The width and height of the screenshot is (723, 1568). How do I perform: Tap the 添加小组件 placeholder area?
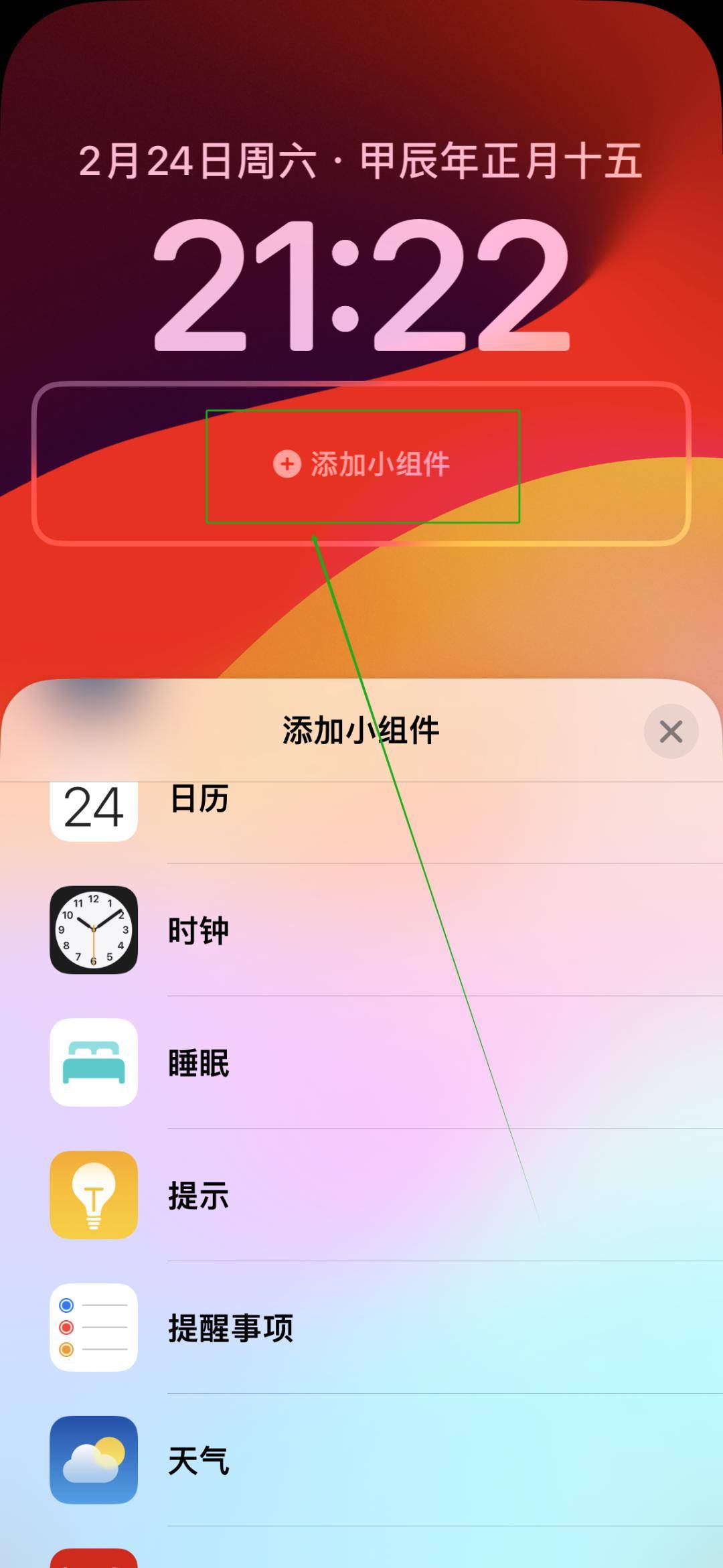[x=361, y=464]
